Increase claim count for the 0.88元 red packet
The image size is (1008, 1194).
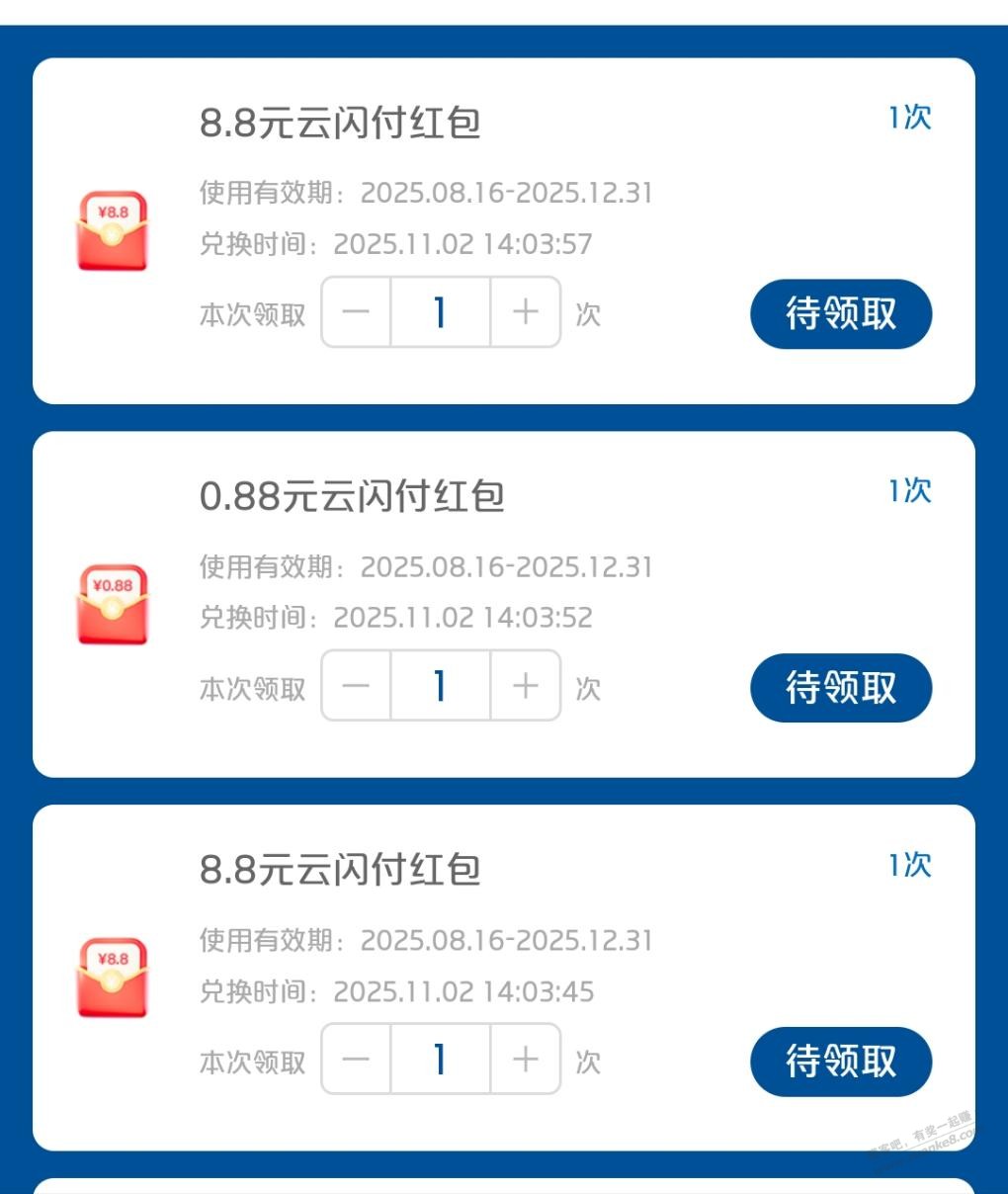pos(526,685)
